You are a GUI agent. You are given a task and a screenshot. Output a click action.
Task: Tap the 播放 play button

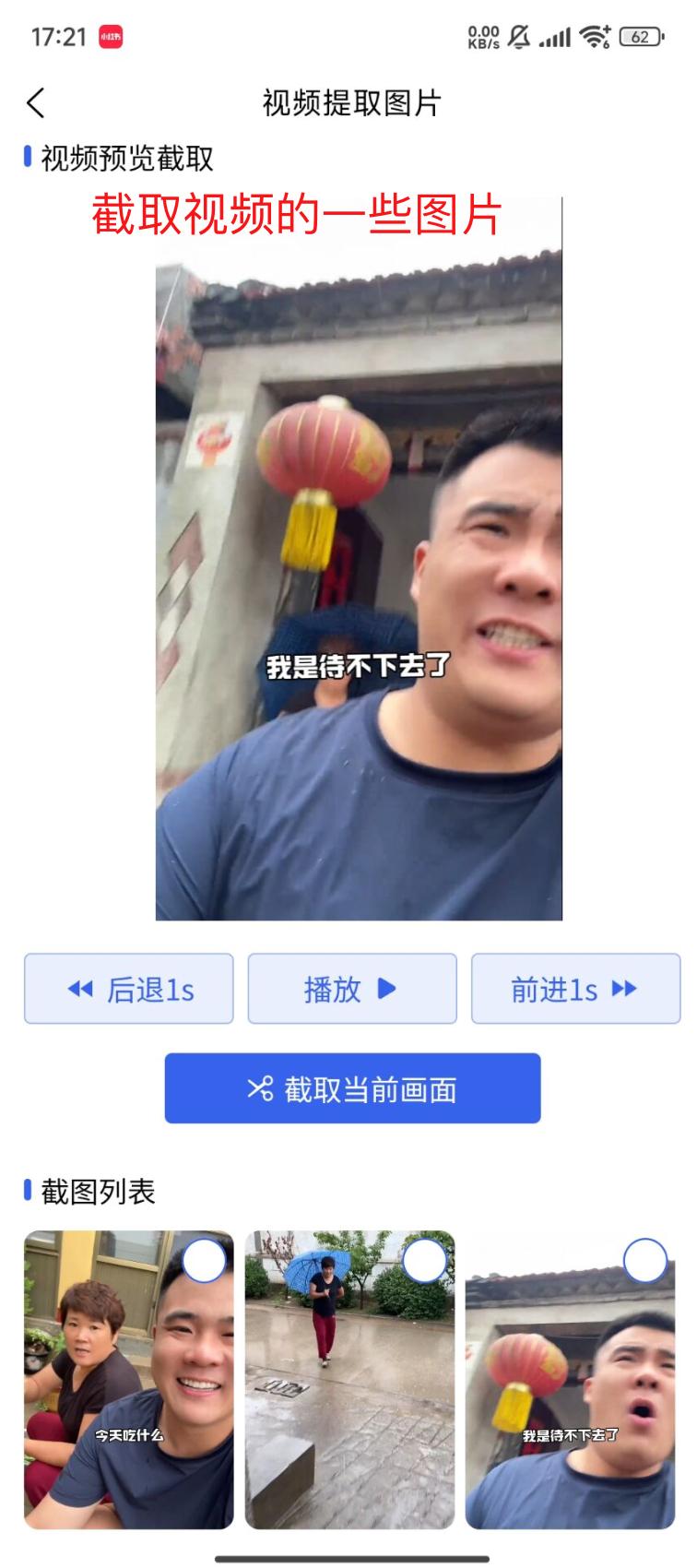click(351, 989)
